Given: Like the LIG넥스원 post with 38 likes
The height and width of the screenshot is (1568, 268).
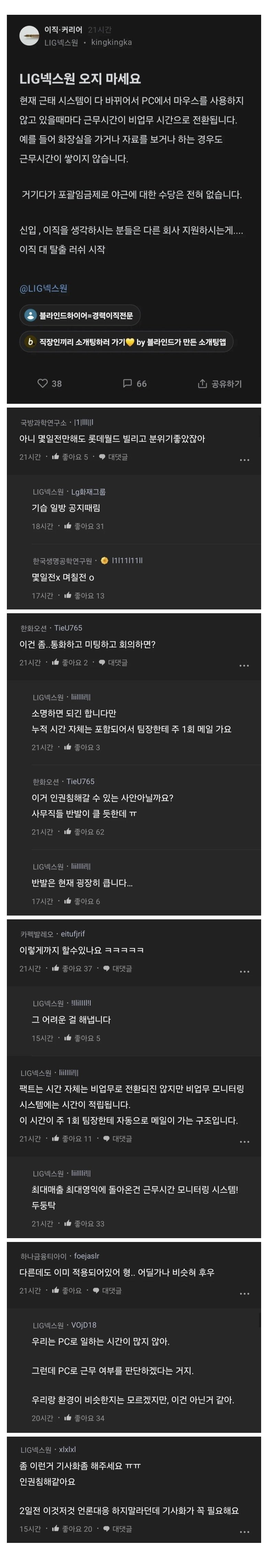Looking at the screenshot, I should coord(50,383).
